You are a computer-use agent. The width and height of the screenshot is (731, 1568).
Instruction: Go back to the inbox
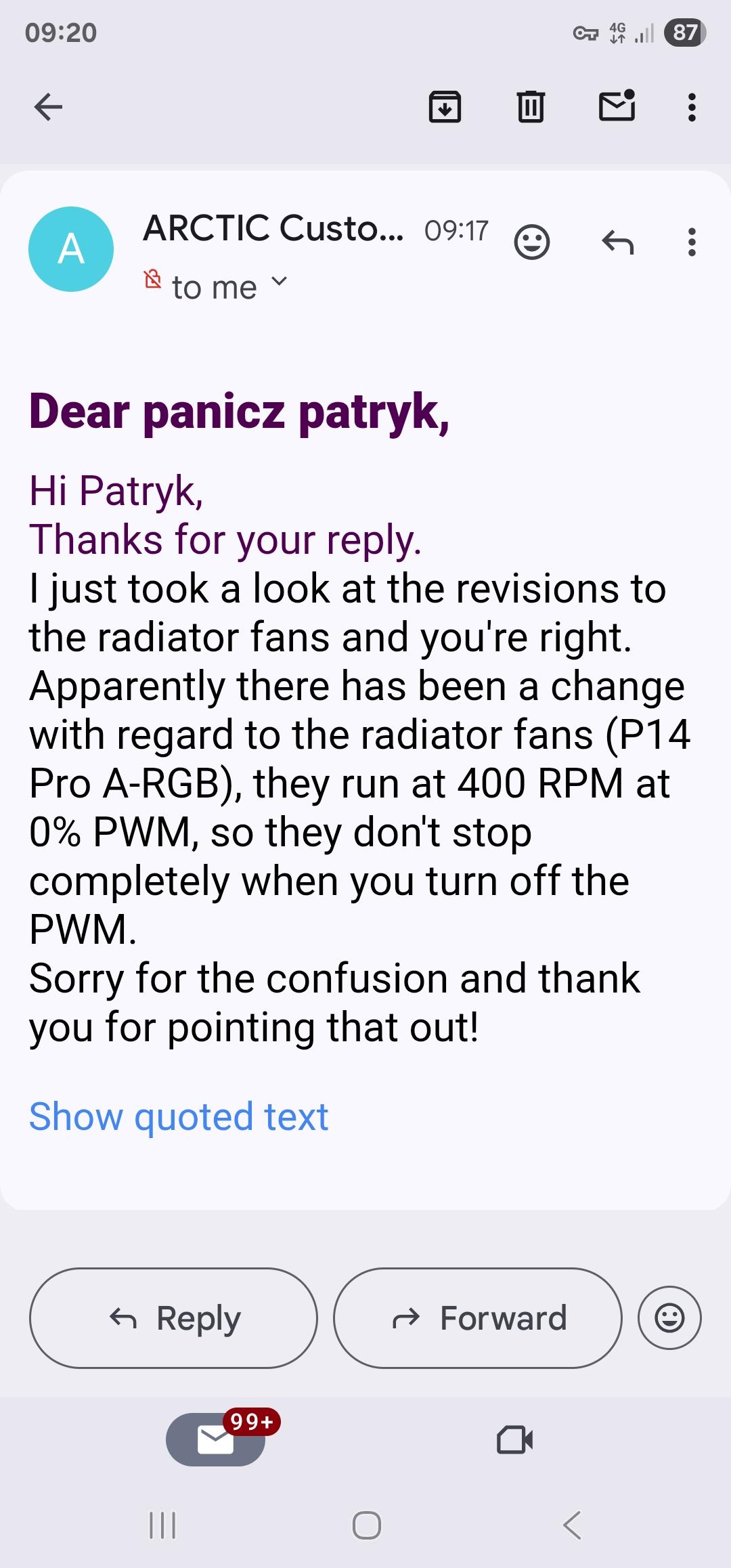[48, 106]
